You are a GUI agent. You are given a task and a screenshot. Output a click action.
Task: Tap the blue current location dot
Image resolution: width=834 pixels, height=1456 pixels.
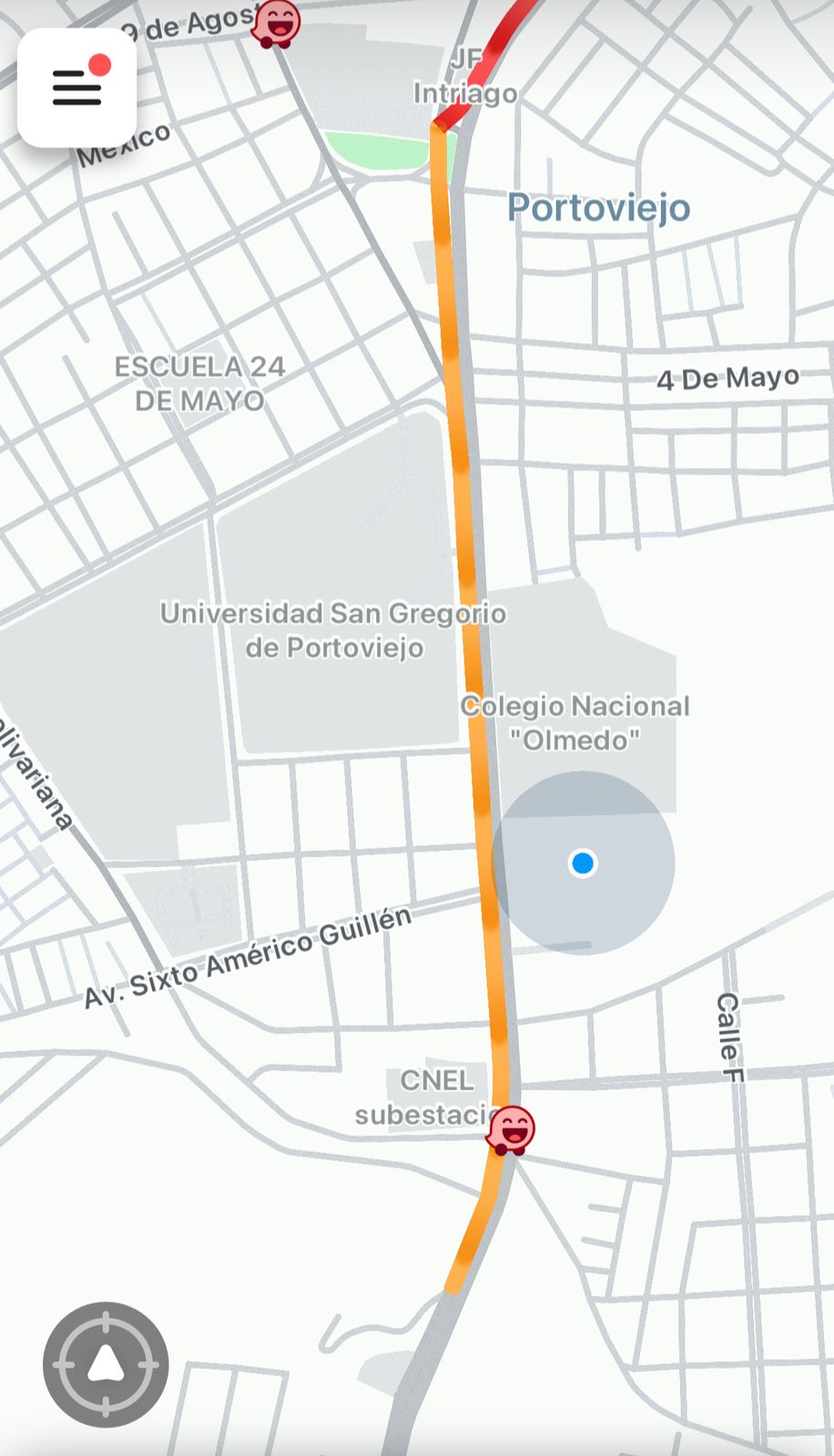coord(583,863)
